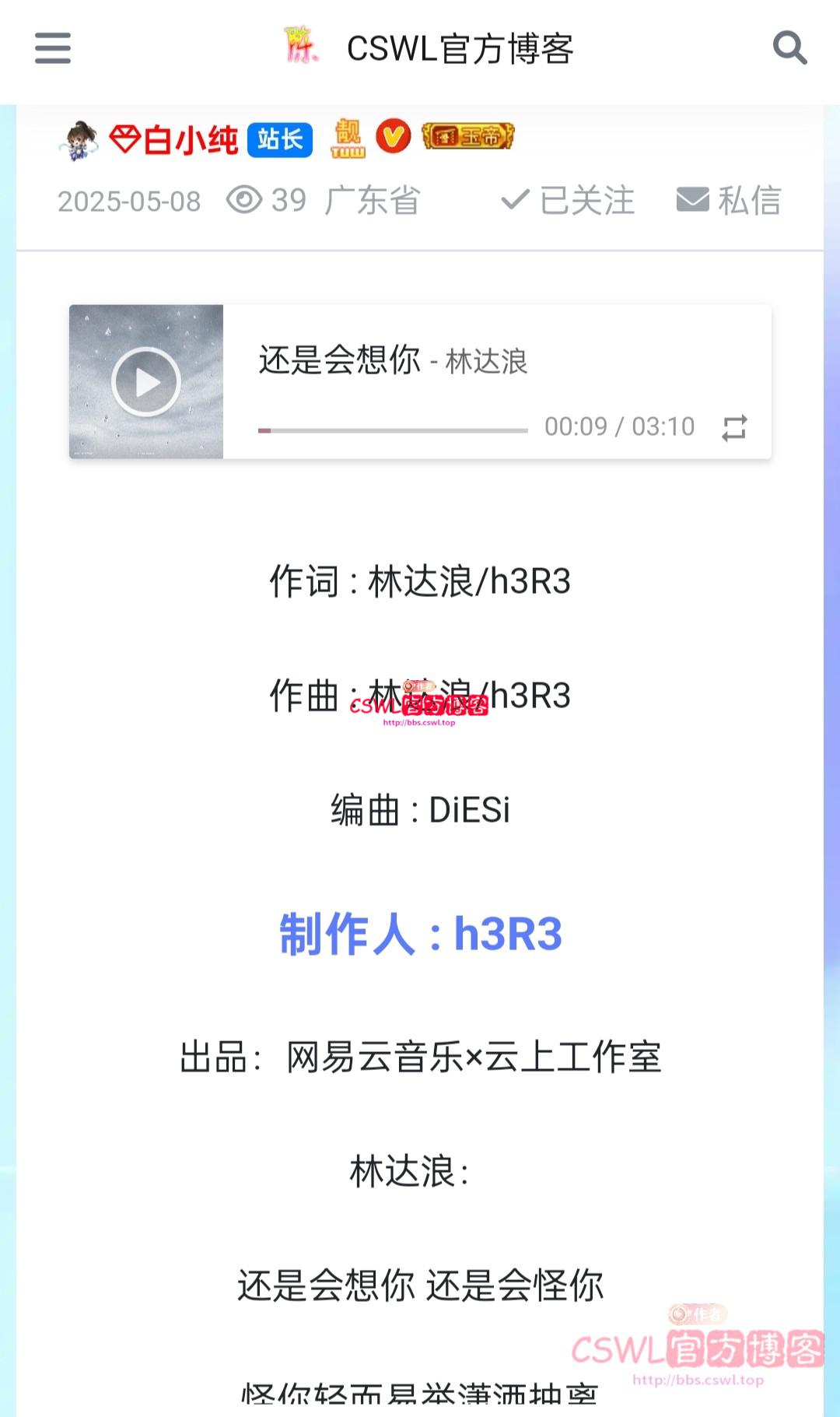Go to the CSWL官方博客 home title
The width and height of the screenshot is (840, 1417).
coord(459,49)
